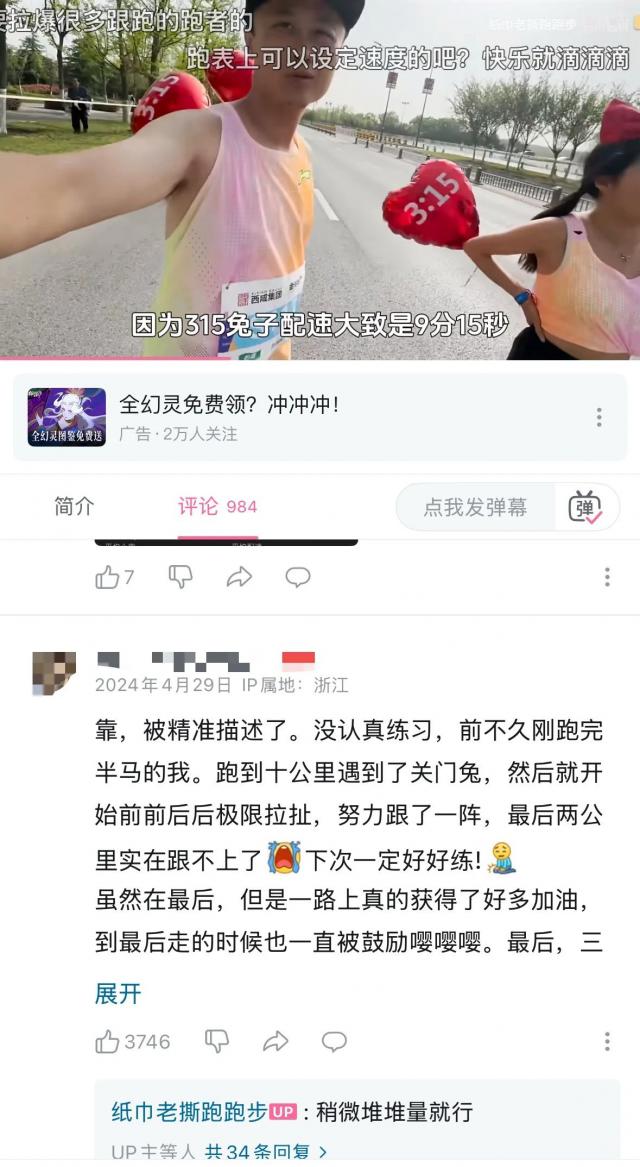Reply to the comment with 7 likes

click(298, 577)
